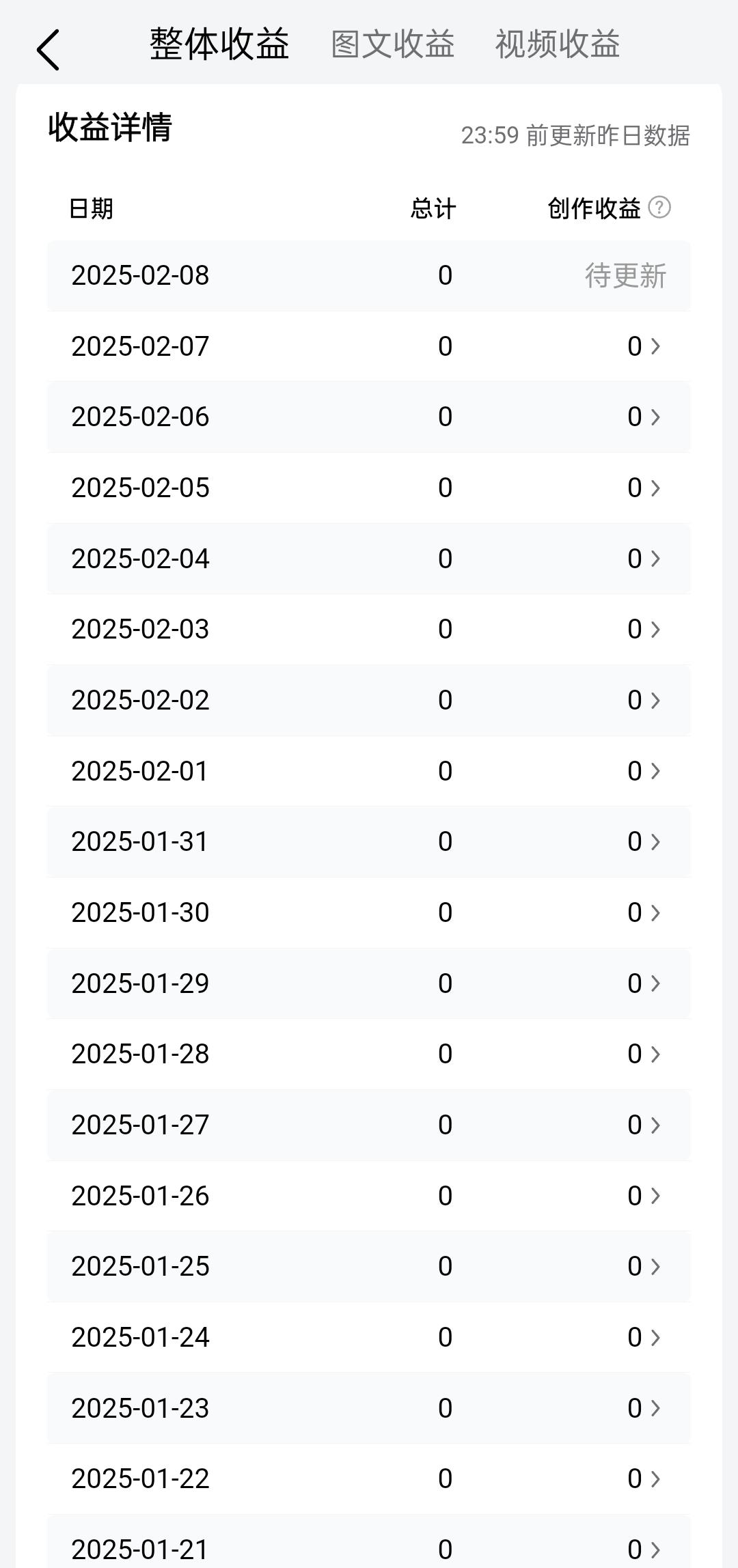The width and height of the screenshot is (738, 1568).
Task: Open the 创作收益 help question mark
Action: click(x=659, y=208)
